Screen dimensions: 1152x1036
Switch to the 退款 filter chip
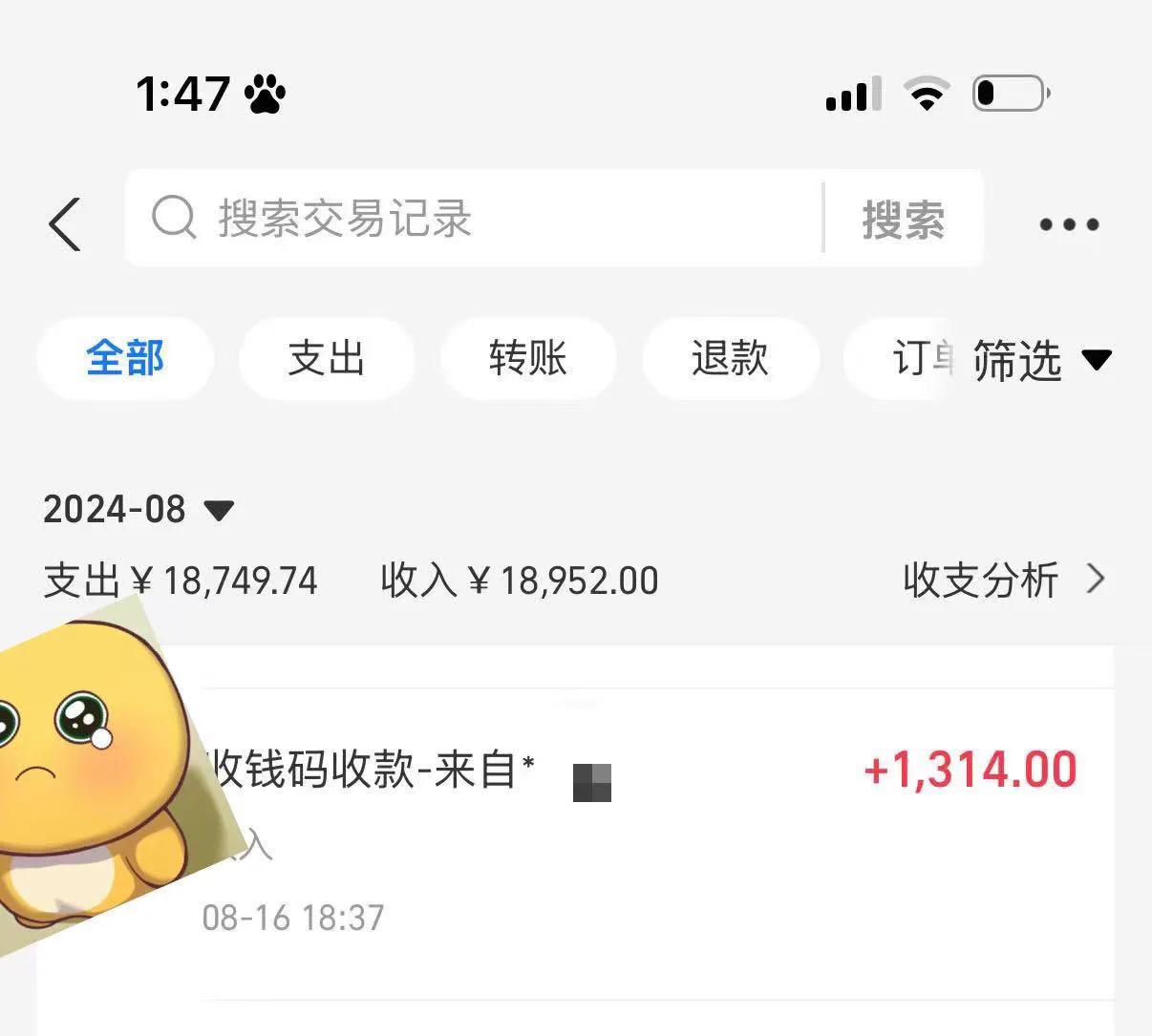730,359
